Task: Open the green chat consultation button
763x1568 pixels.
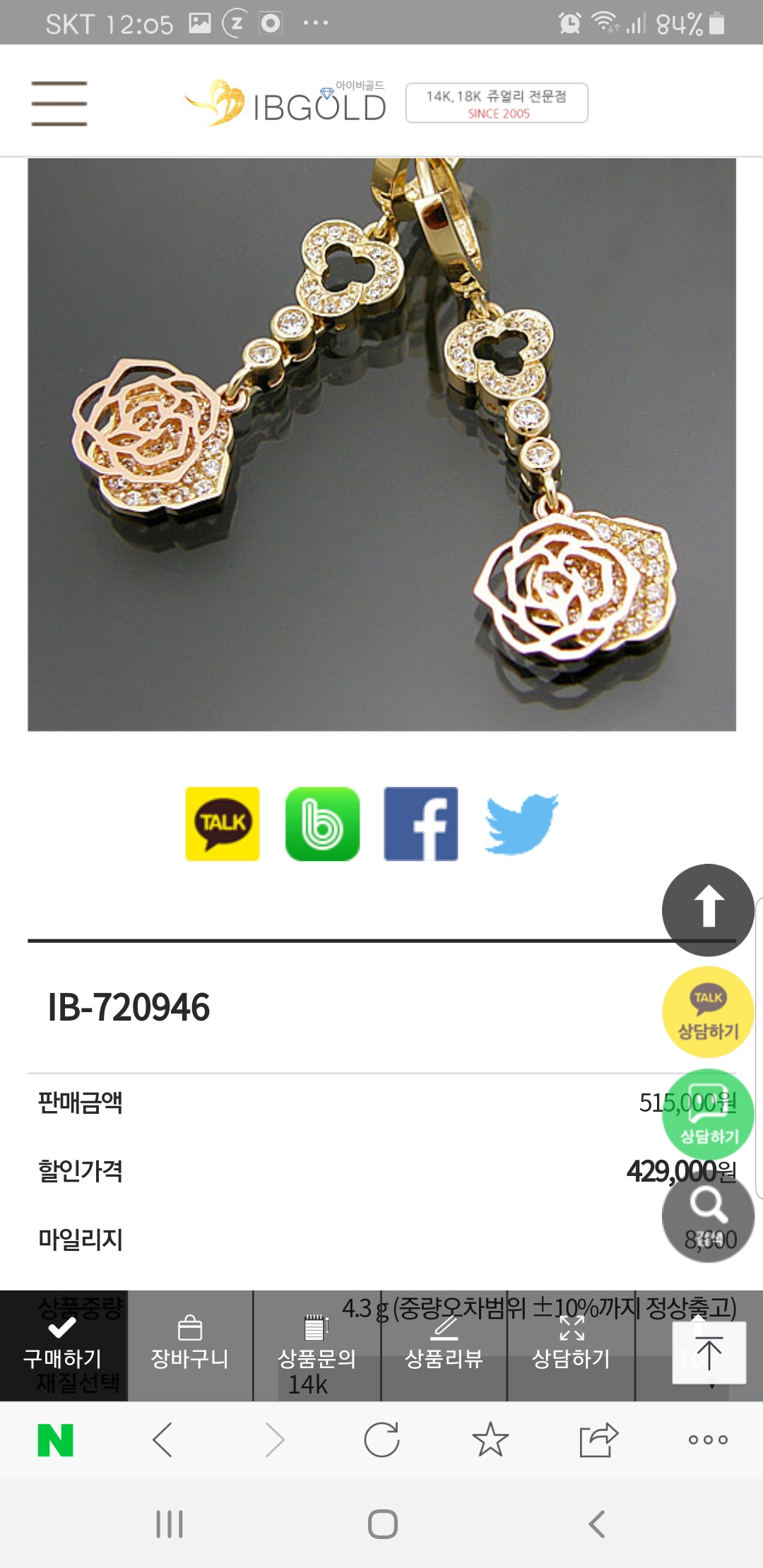Action: [x=708, y=1114]
